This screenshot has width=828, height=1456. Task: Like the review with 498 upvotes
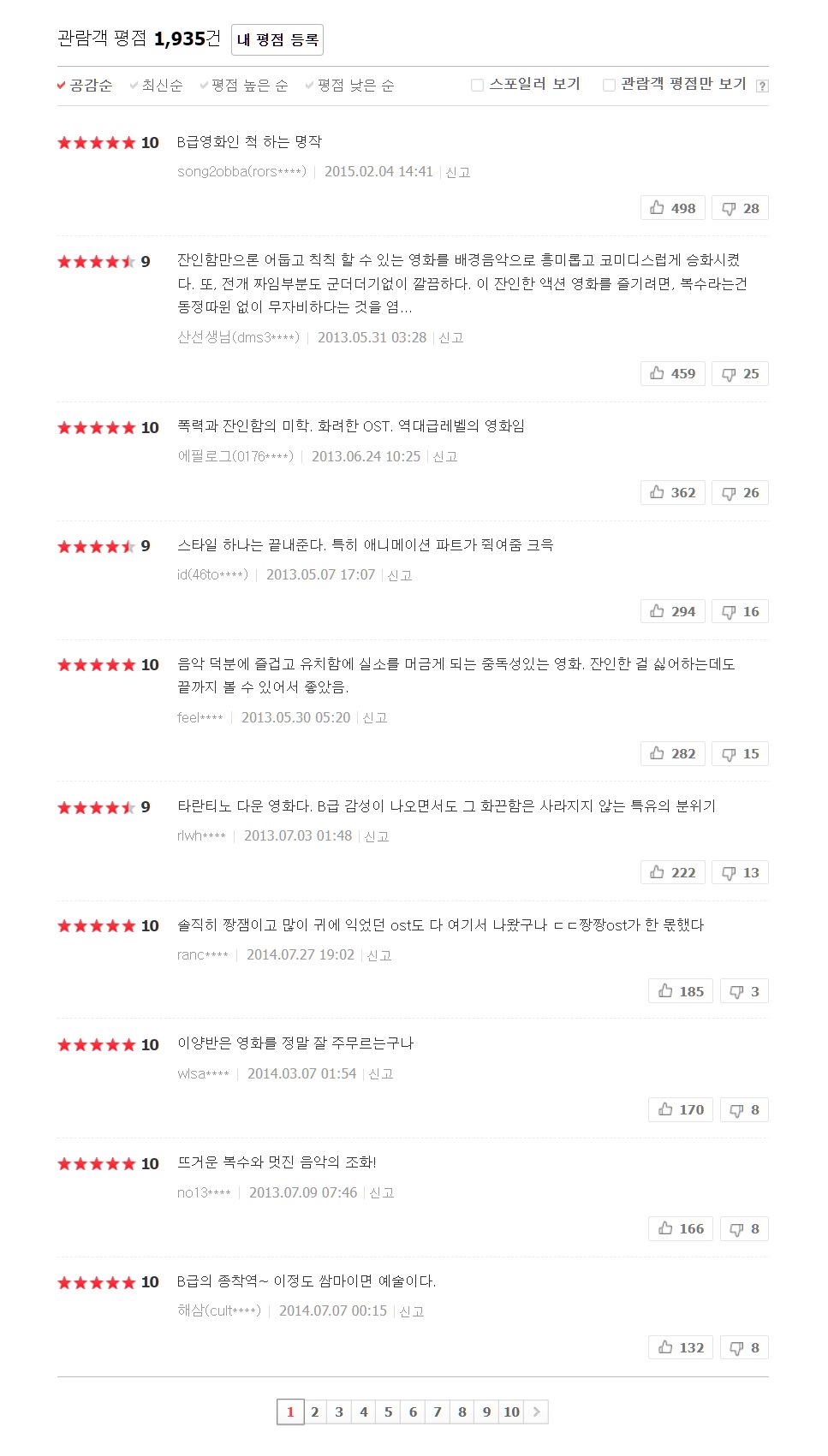672,208
